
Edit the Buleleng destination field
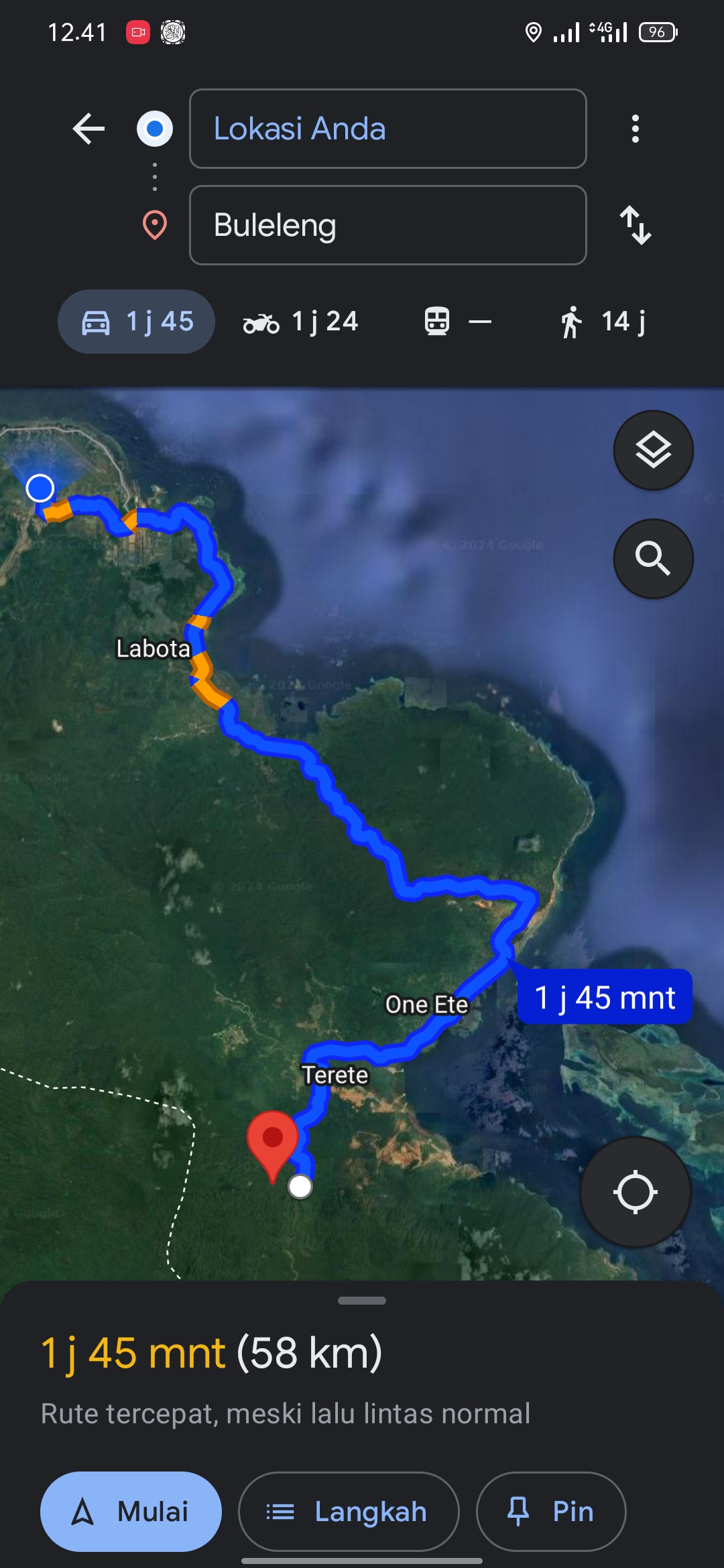(387, 225)
